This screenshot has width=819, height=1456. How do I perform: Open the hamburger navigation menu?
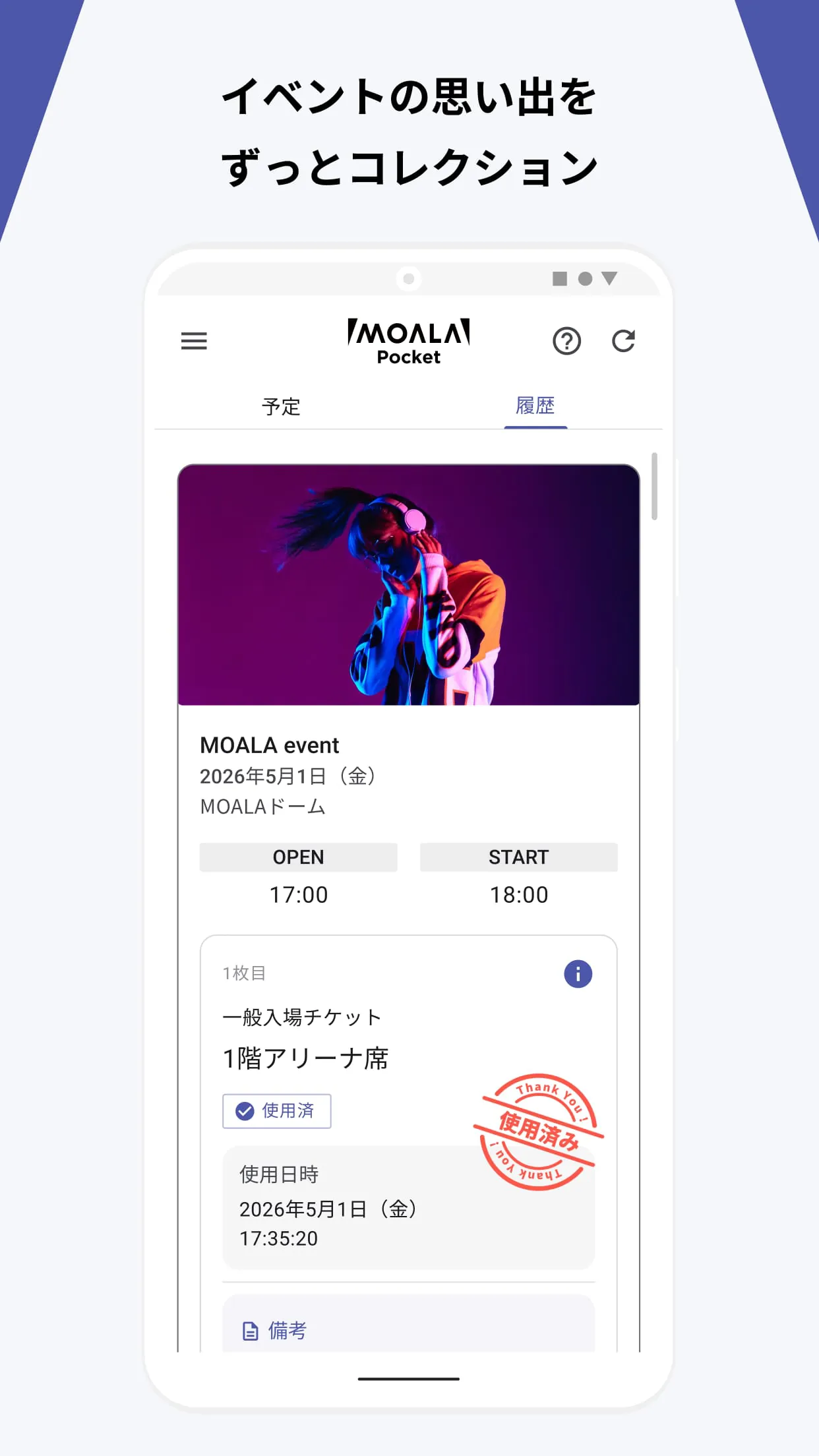click(x=193, y=341)
